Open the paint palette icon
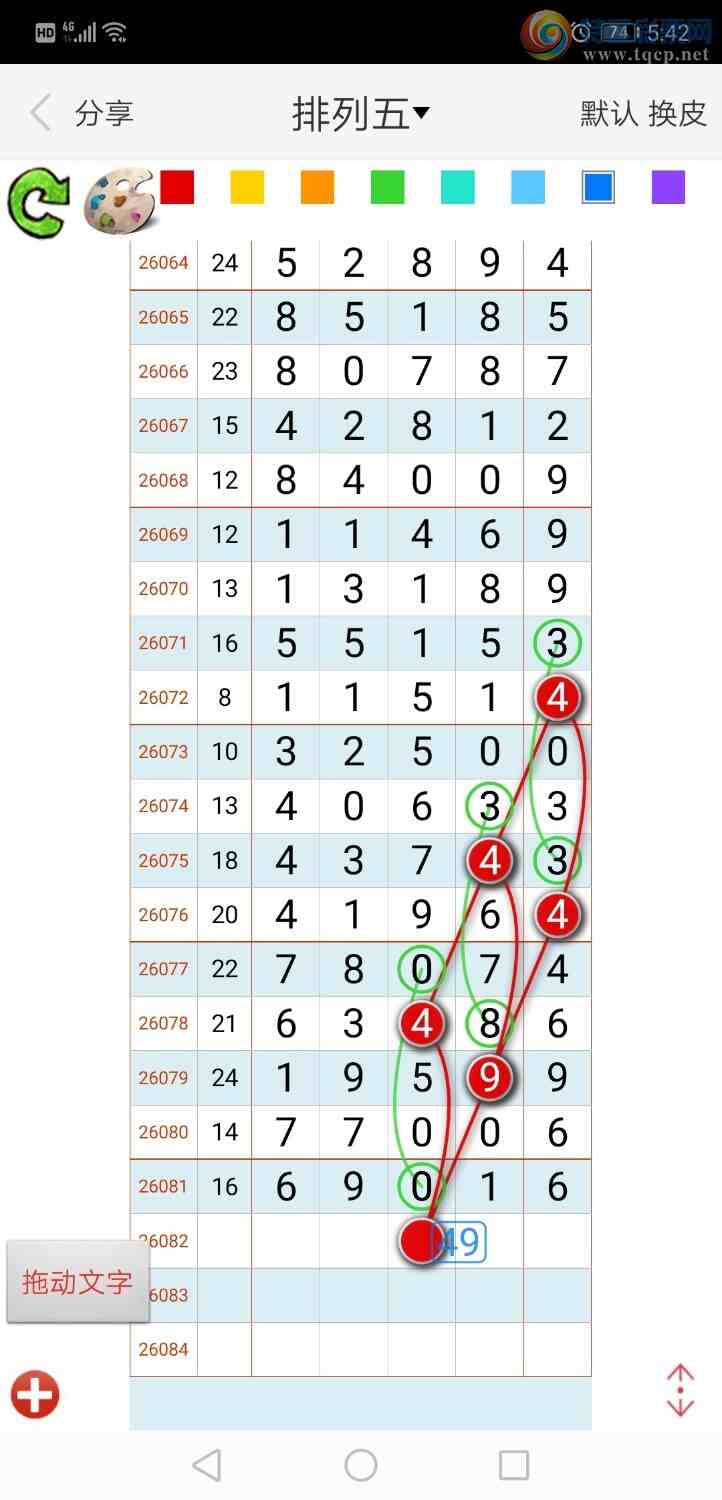Screen dimensions: 722x1500 [117, 203]
